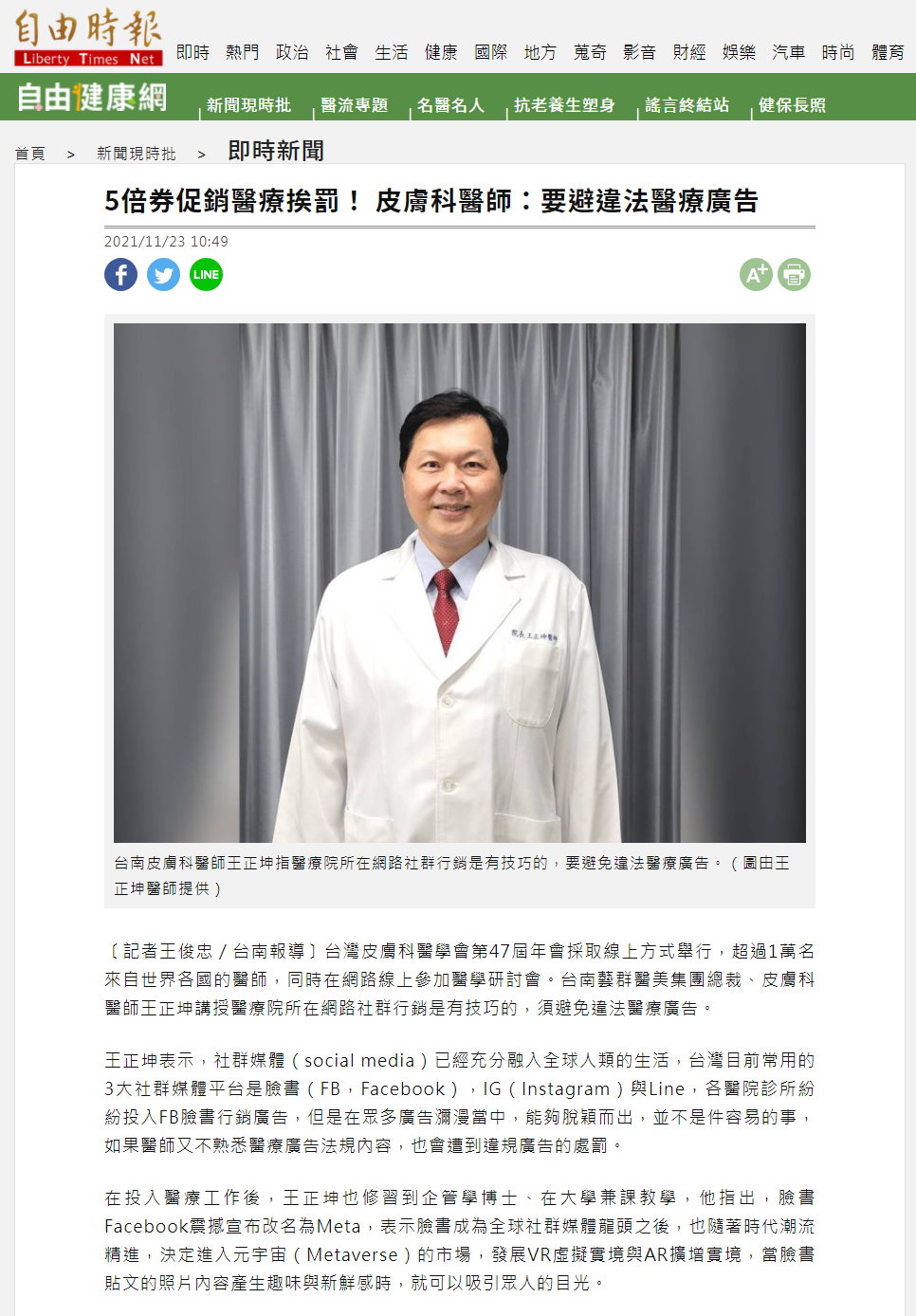916x1316 pixels.
Task: Open the 娛樂 section
Action: tap(739, 52)
